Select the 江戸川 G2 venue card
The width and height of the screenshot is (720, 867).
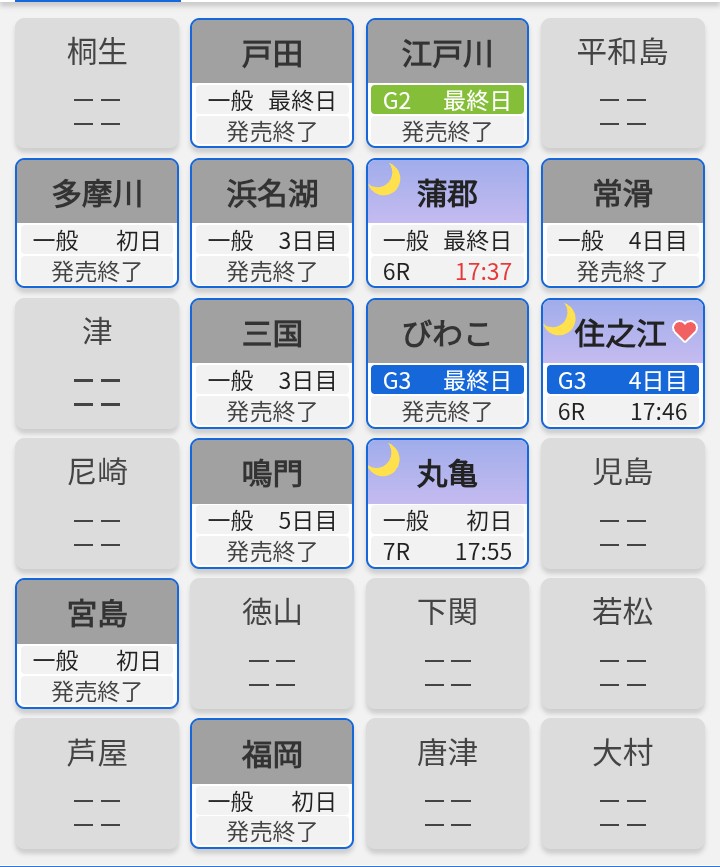[x=447, y=83]
